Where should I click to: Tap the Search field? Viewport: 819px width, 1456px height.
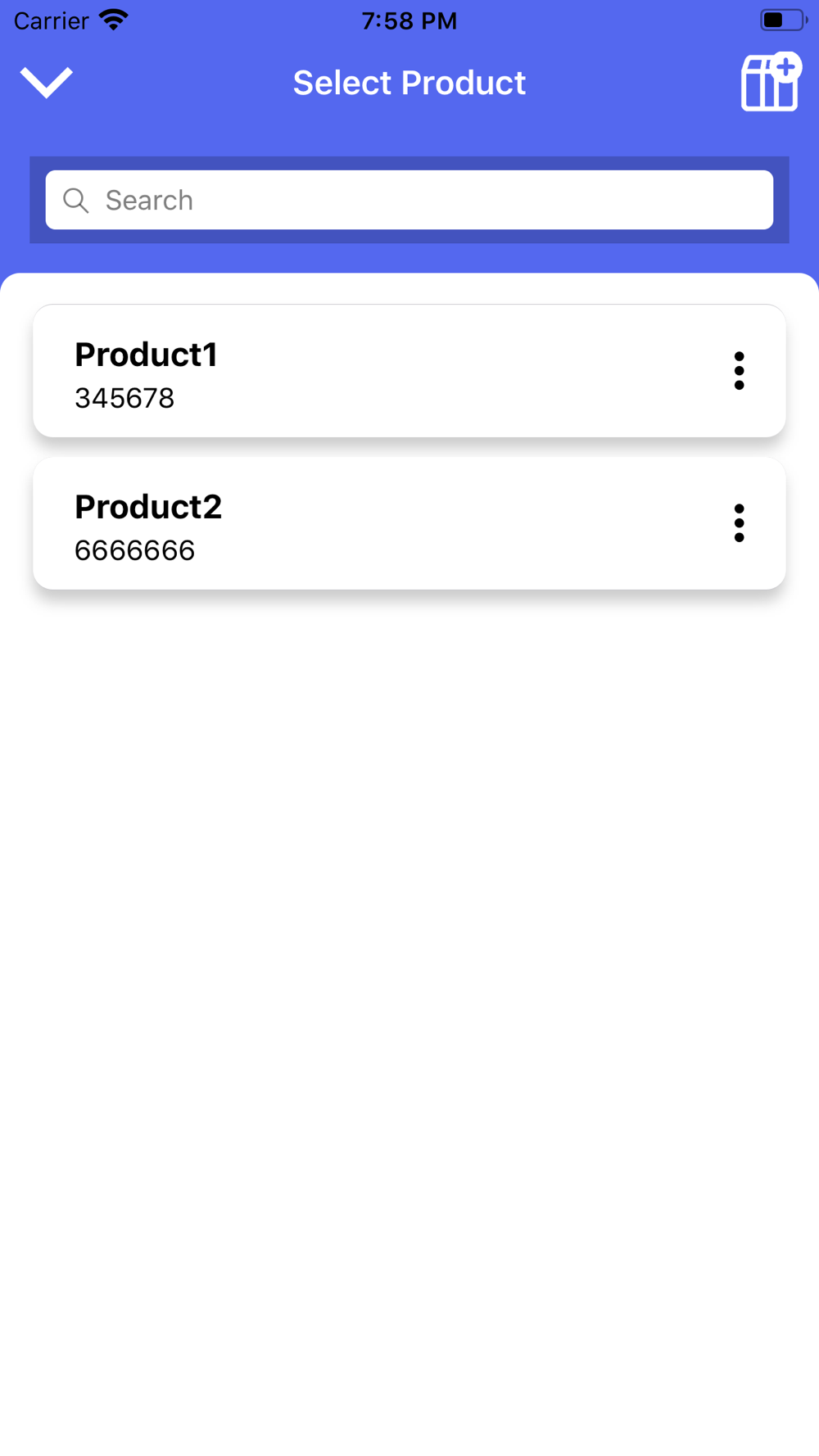pos(409,200)
